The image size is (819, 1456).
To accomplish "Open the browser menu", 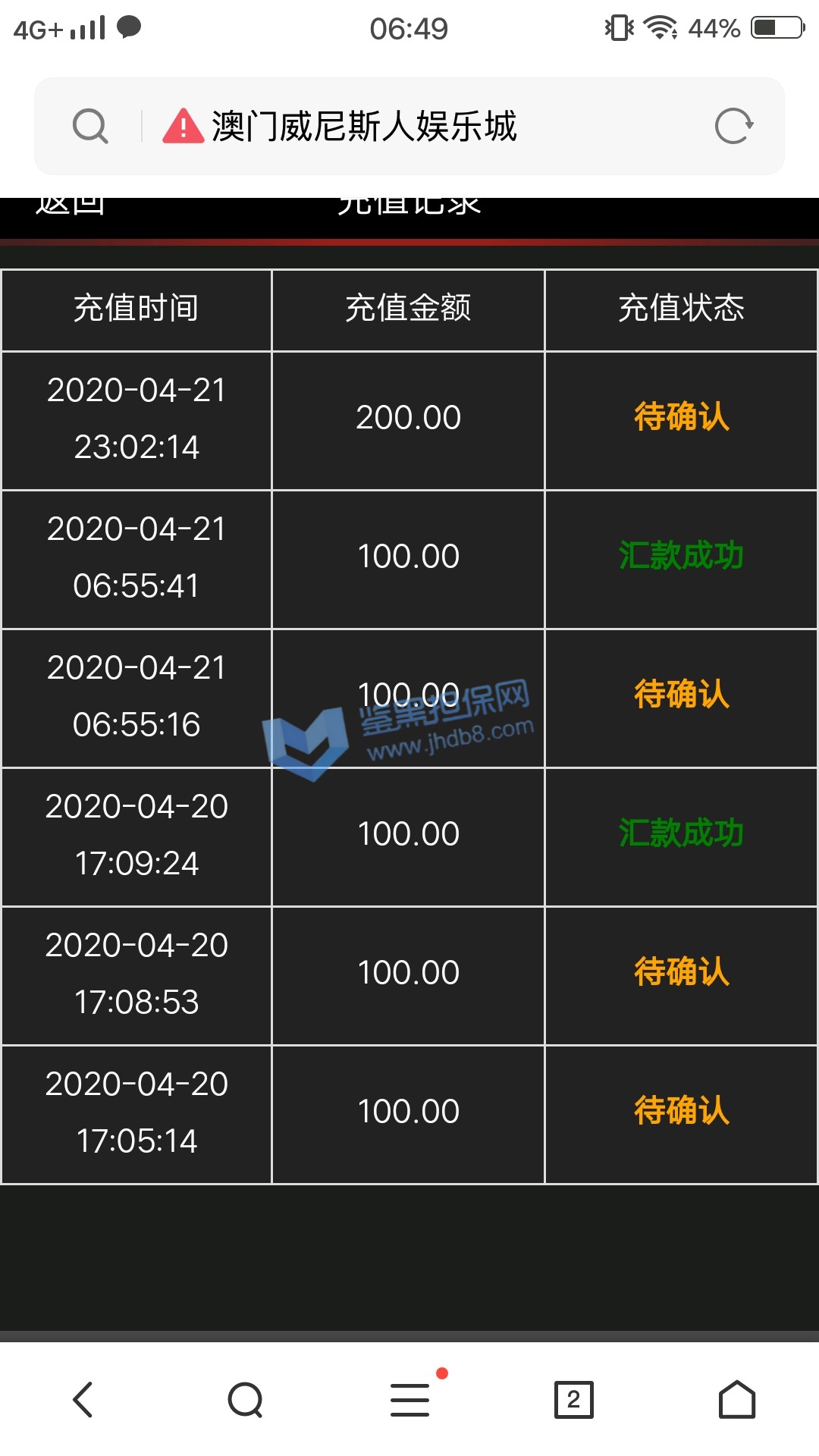I will 410,1399.
